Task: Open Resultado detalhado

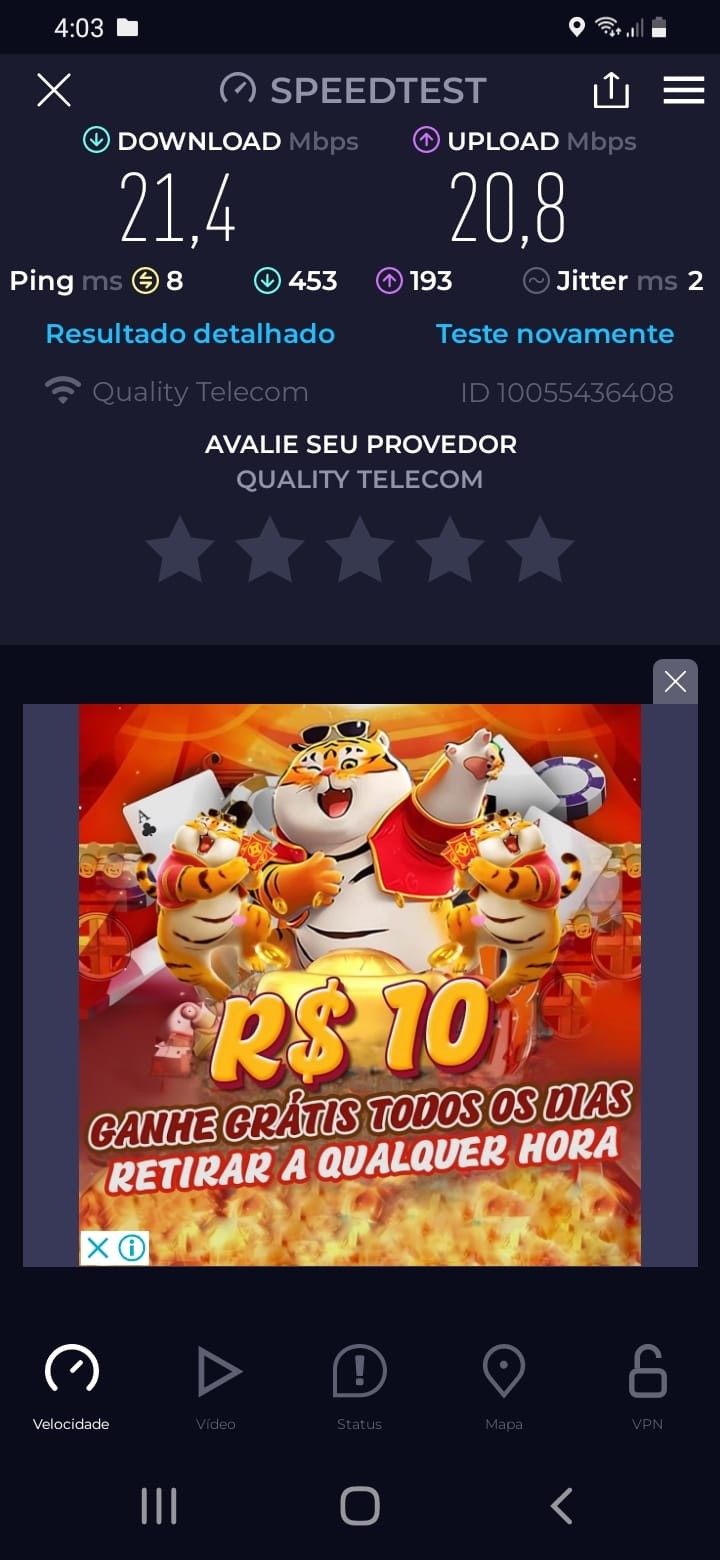Action: pos(190,334)
